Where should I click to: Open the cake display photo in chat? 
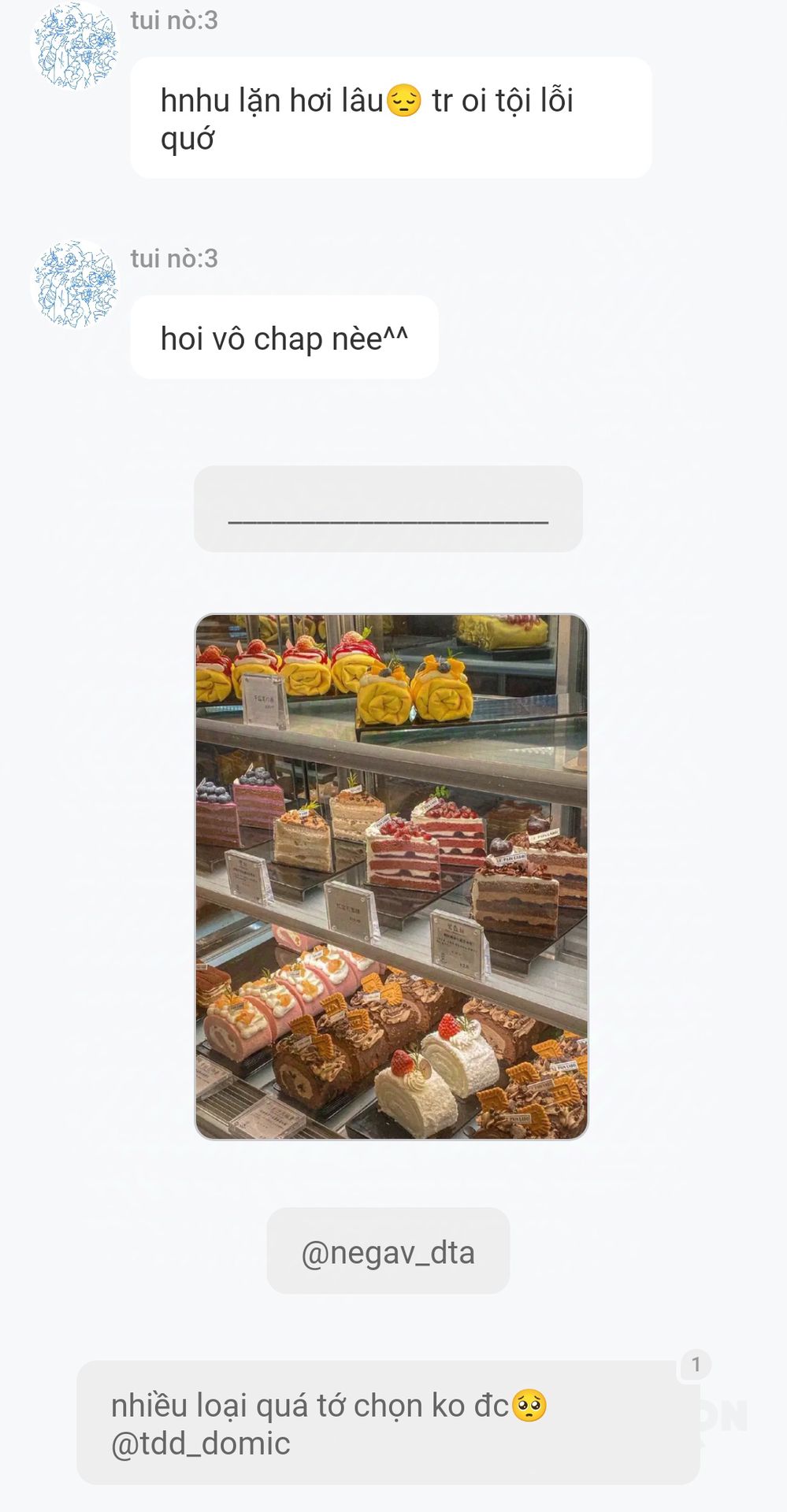click(x=392, y=876)
